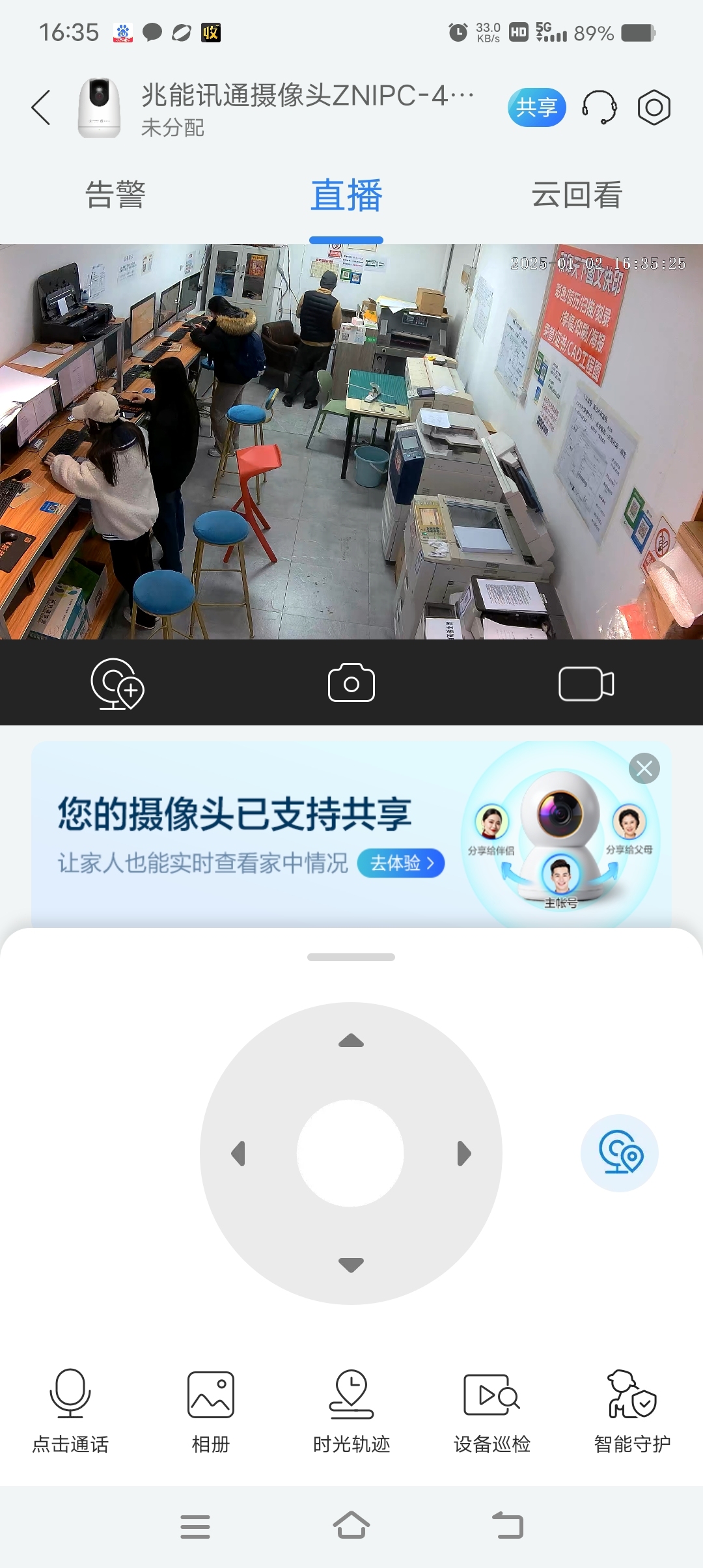Image resolution: width=703 pixels, height=1568 pixels.
Task: Tap 去体验 on the sharing banner
Action: click(401, 863)
